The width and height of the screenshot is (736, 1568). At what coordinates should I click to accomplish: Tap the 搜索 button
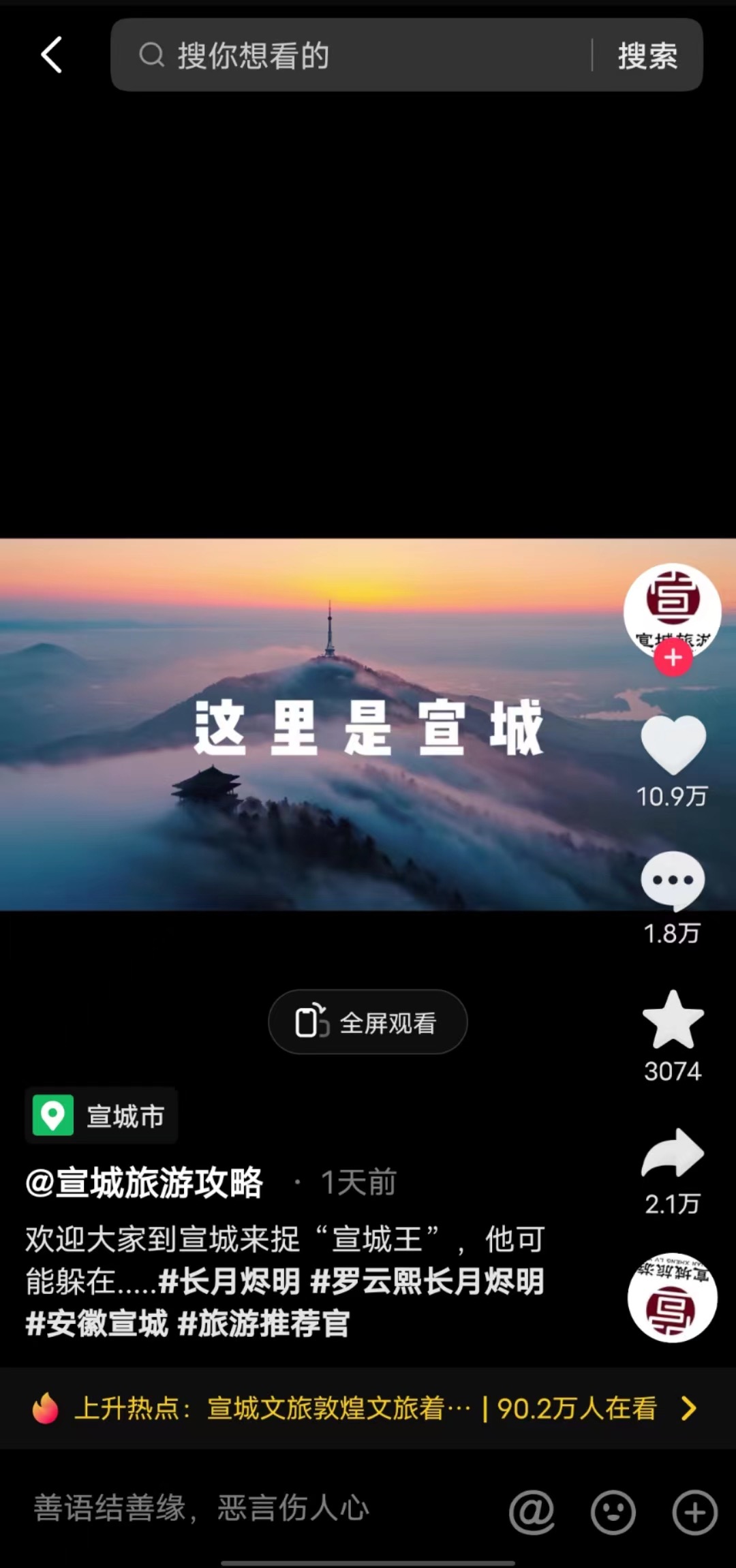[647, 55]
